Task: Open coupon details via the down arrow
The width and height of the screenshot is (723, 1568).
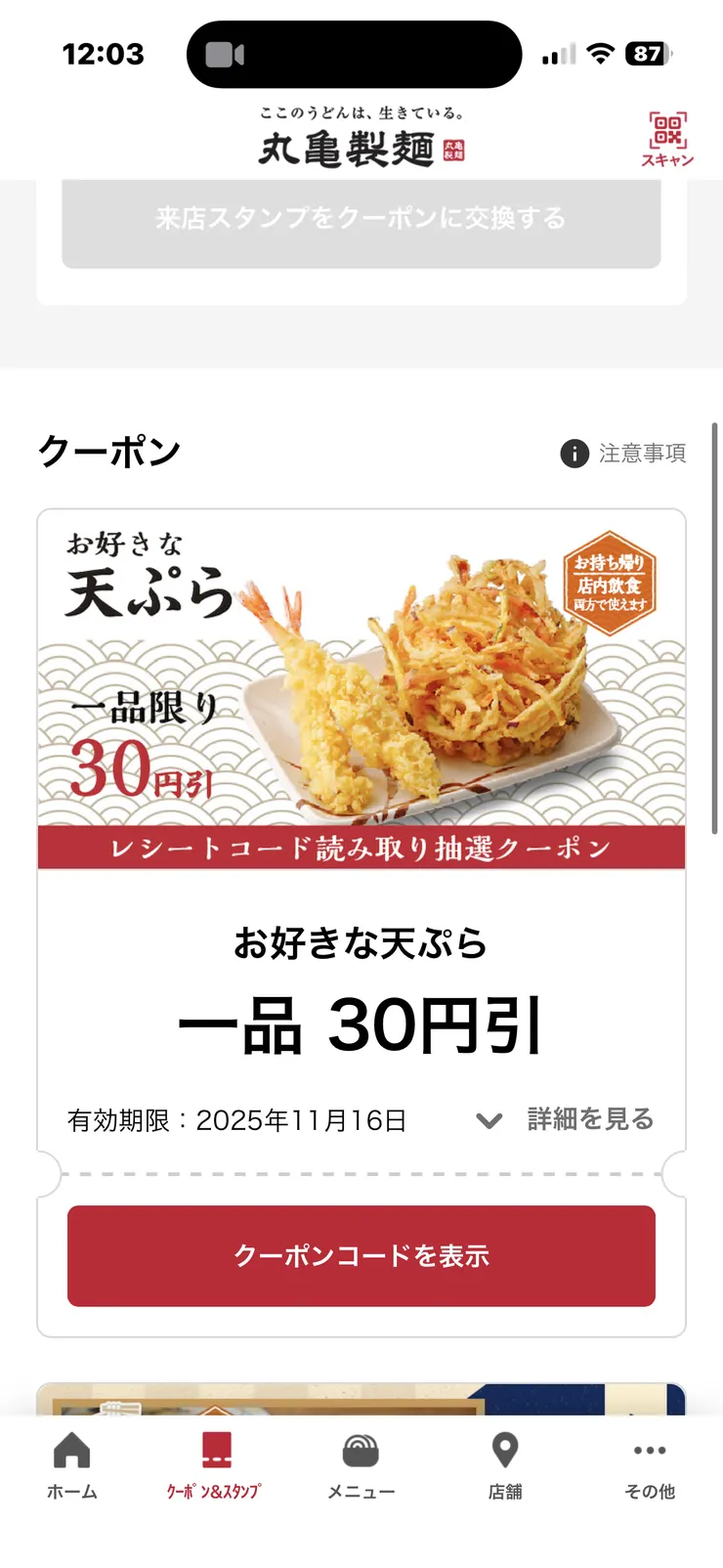Action: (x=489, y=1121)
